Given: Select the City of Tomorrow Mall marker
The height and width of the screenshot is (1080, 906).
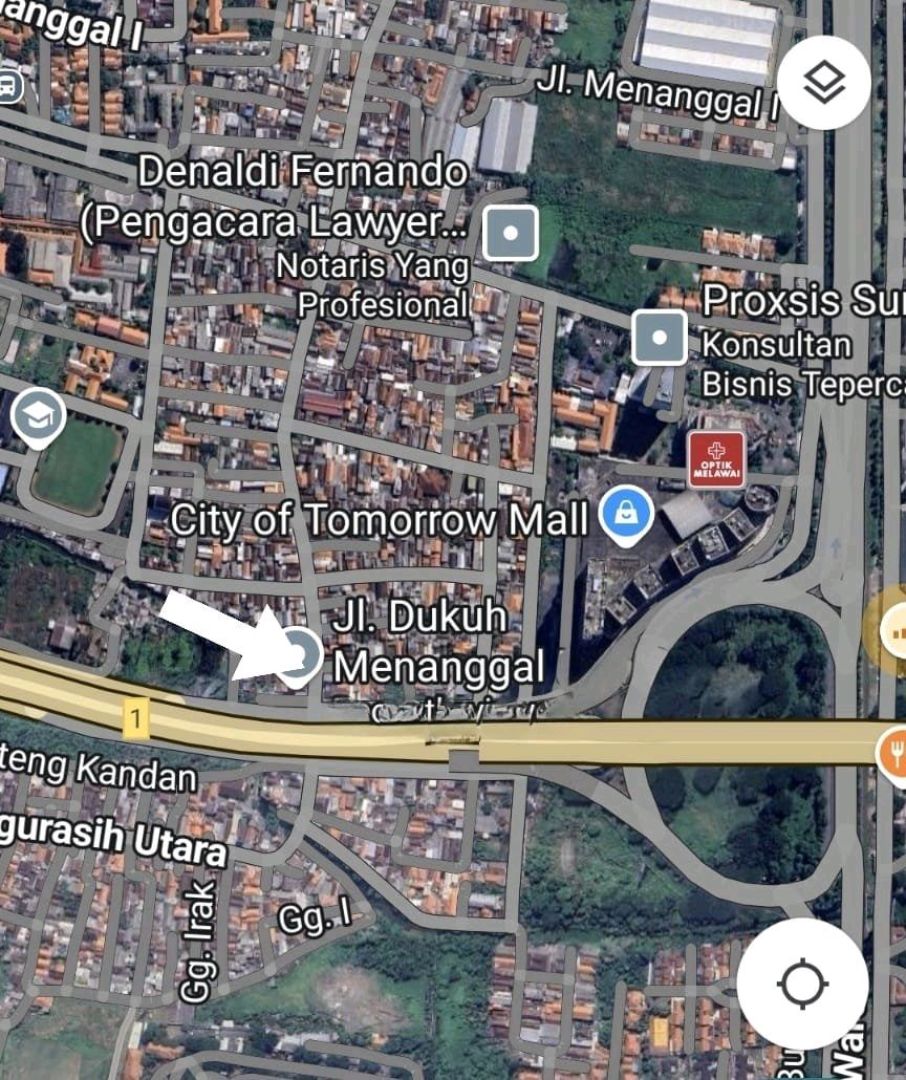Looking at the screenshot, I should pyautogui.click(x=626, y=518).
